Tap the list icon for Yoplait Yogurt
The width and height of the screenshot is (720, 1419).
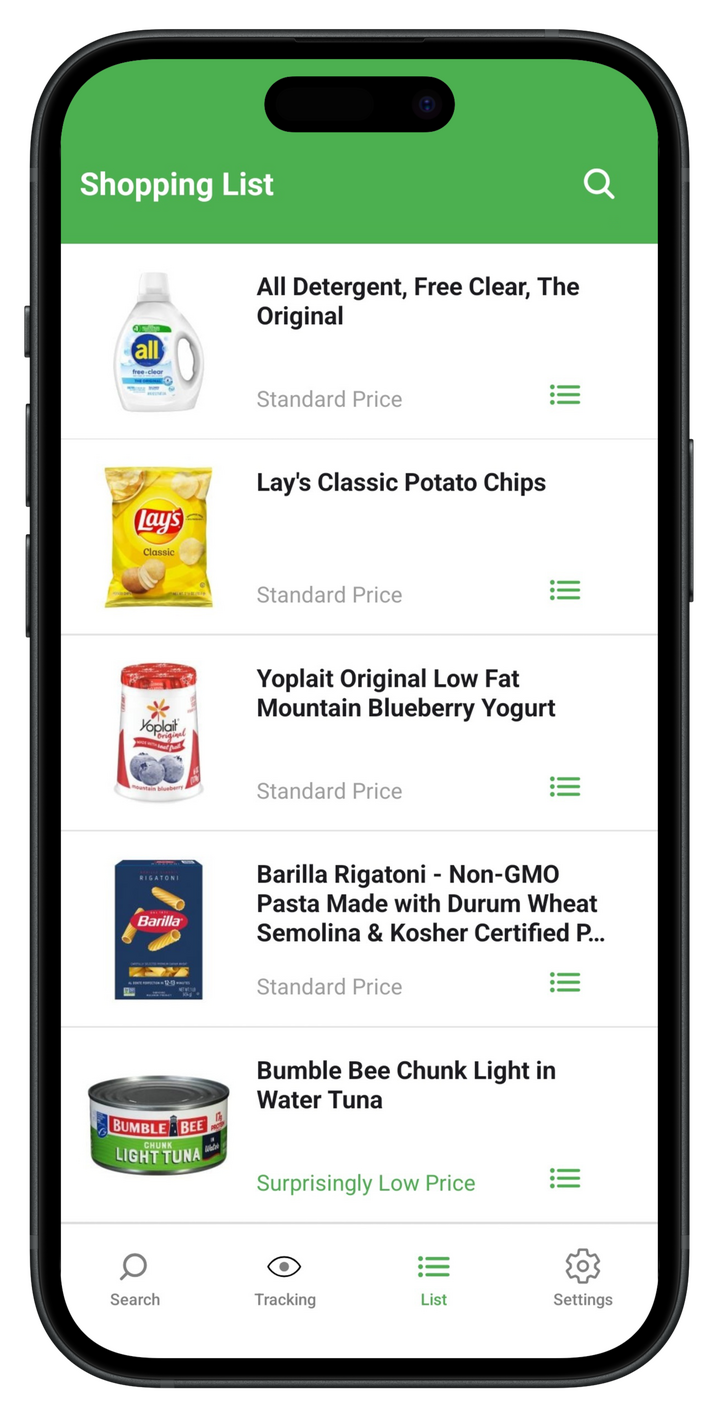(x=565, y=787)
